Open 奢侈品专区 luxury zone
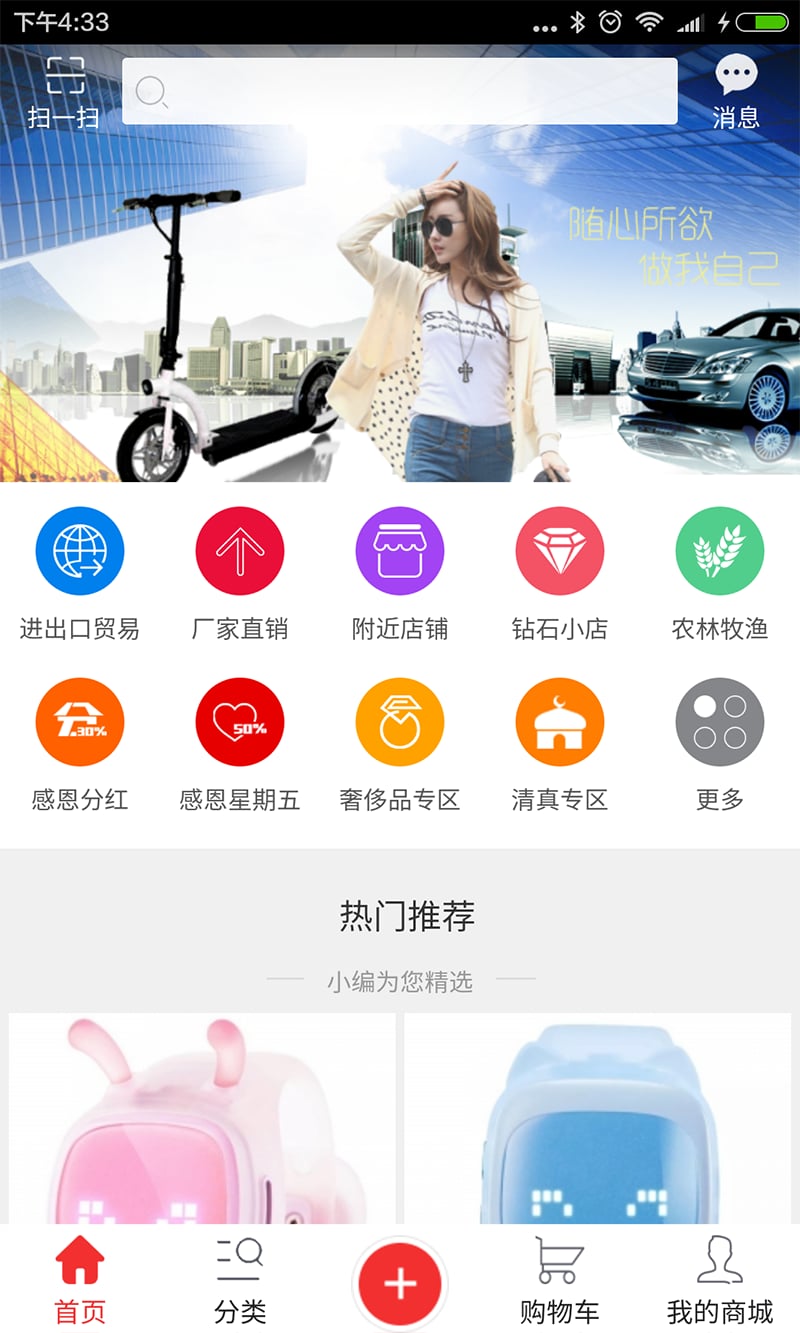This screenshot has height=1333, width=800. tap(400, 745)
